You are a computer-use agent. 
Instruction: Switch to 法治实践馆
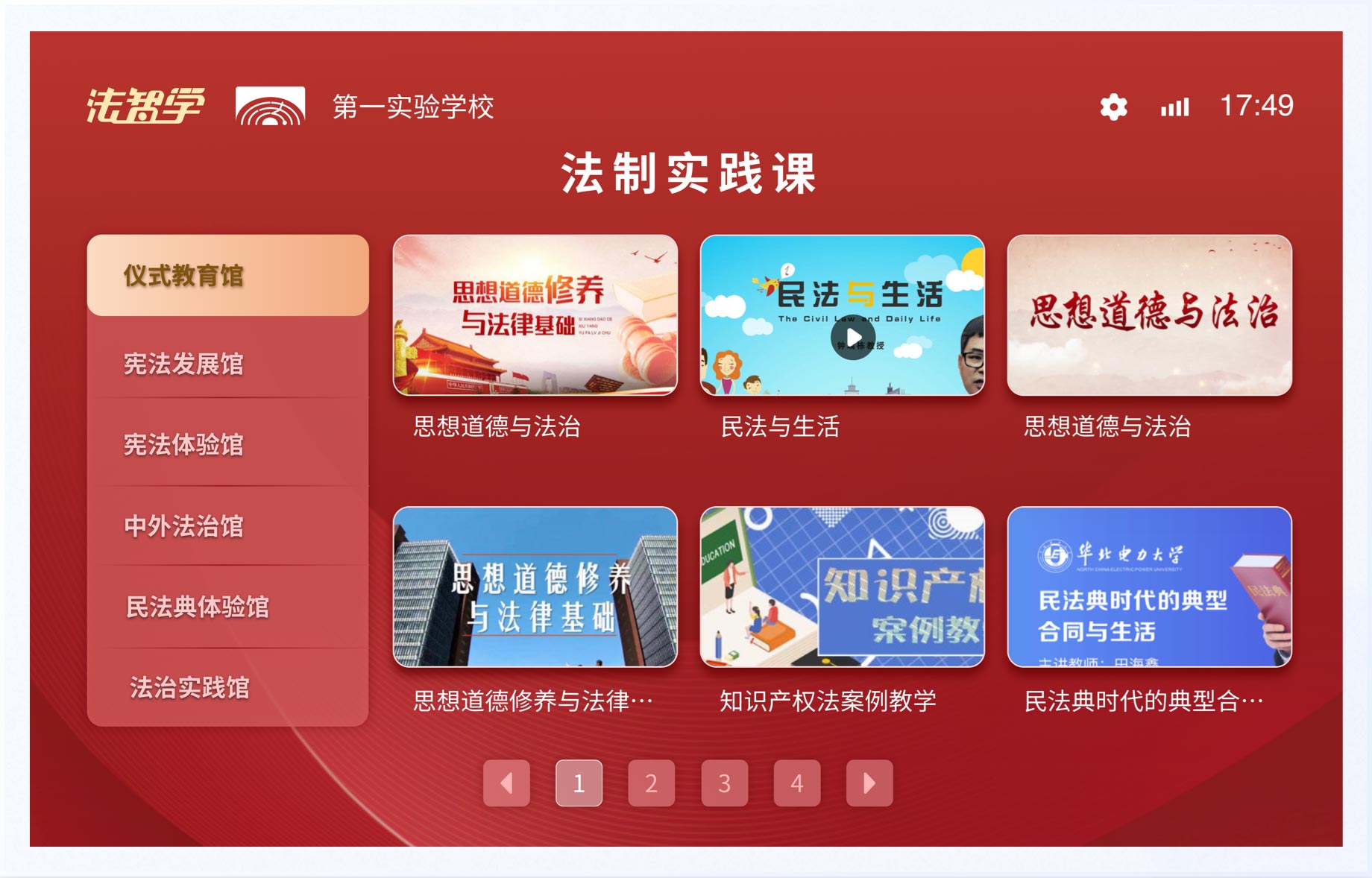(x=227, y=687)
